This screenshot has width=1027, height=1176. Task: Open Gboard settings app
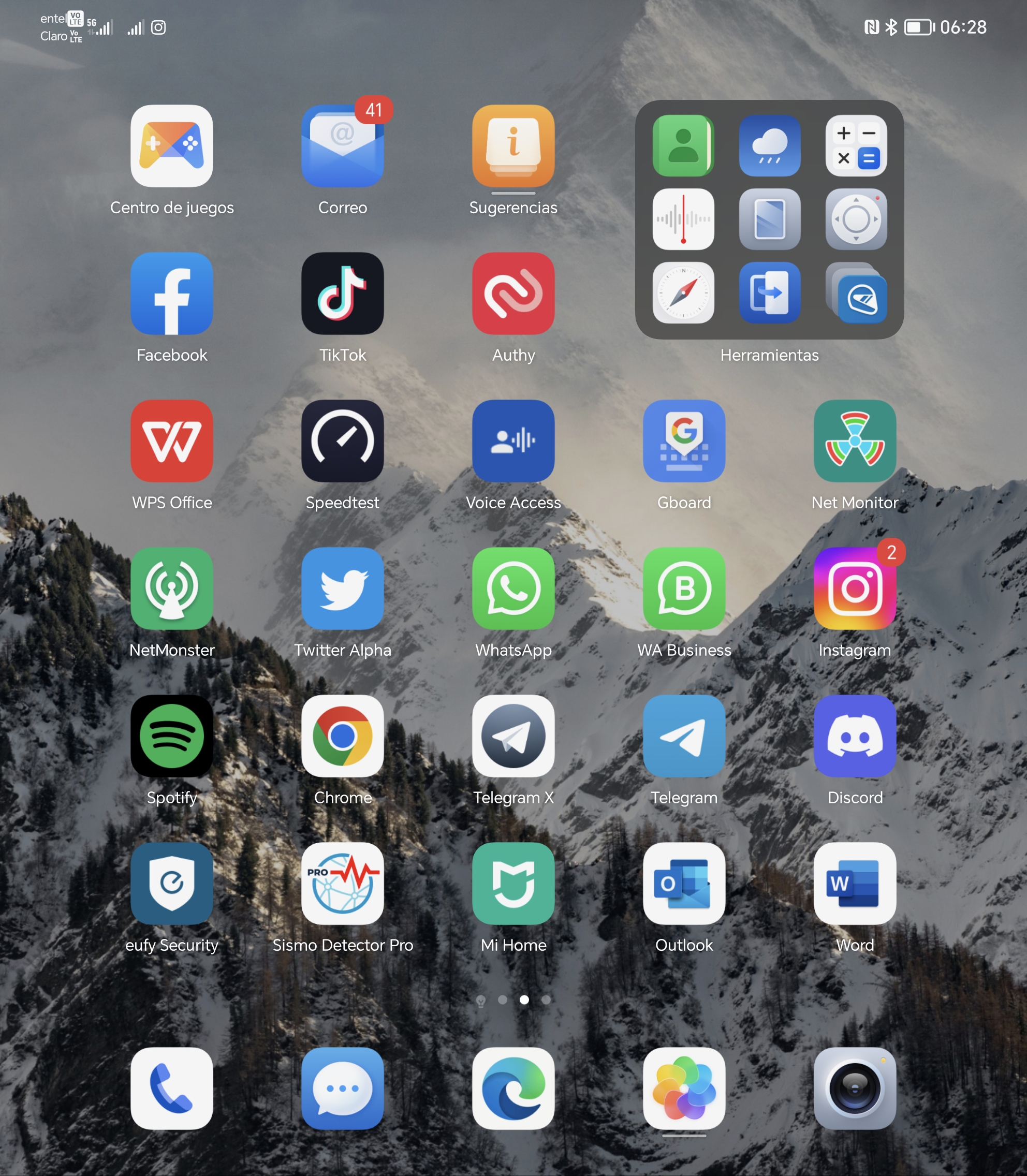[684, 440]
